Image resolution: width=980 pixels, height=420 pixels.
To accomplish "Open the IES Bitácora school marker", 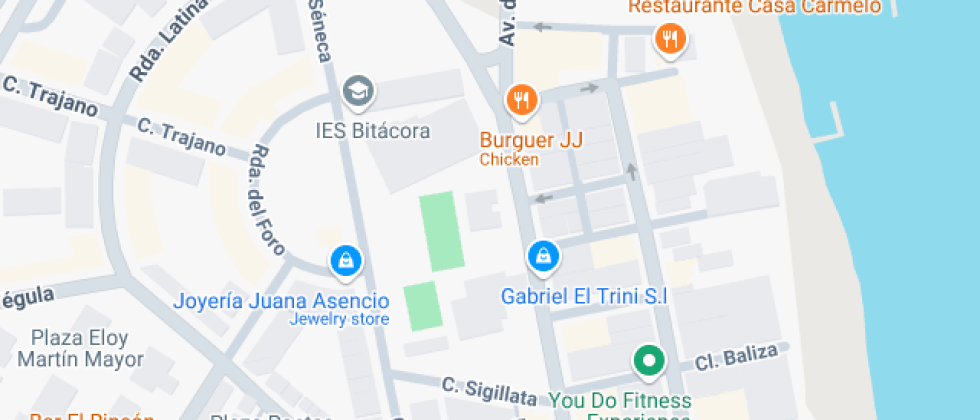I will [x=357, y=92].
